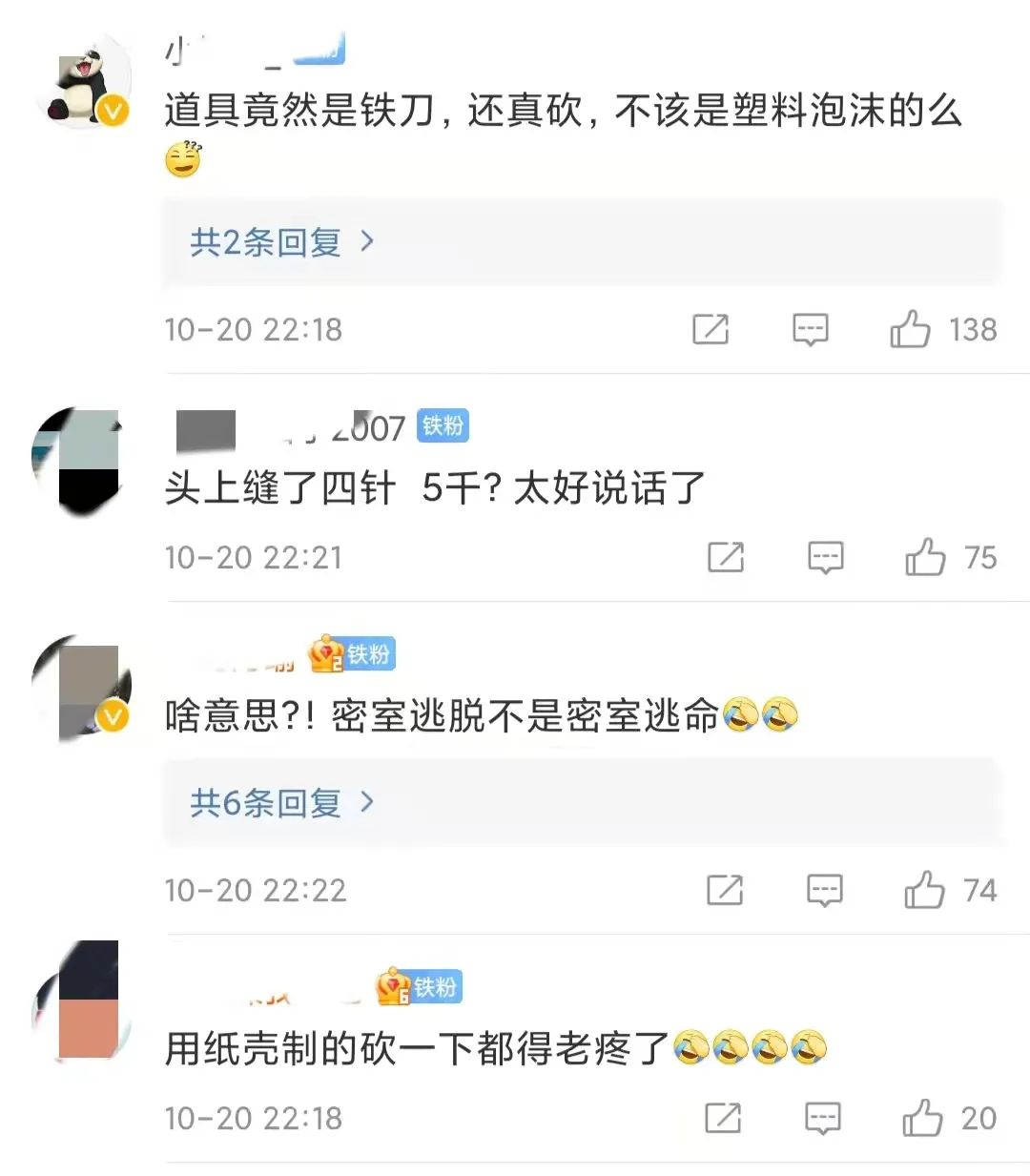Like the 头上缝了四针 comment
The width and height of the screenshot is (1030, 1176).
[x=925, y=558]
